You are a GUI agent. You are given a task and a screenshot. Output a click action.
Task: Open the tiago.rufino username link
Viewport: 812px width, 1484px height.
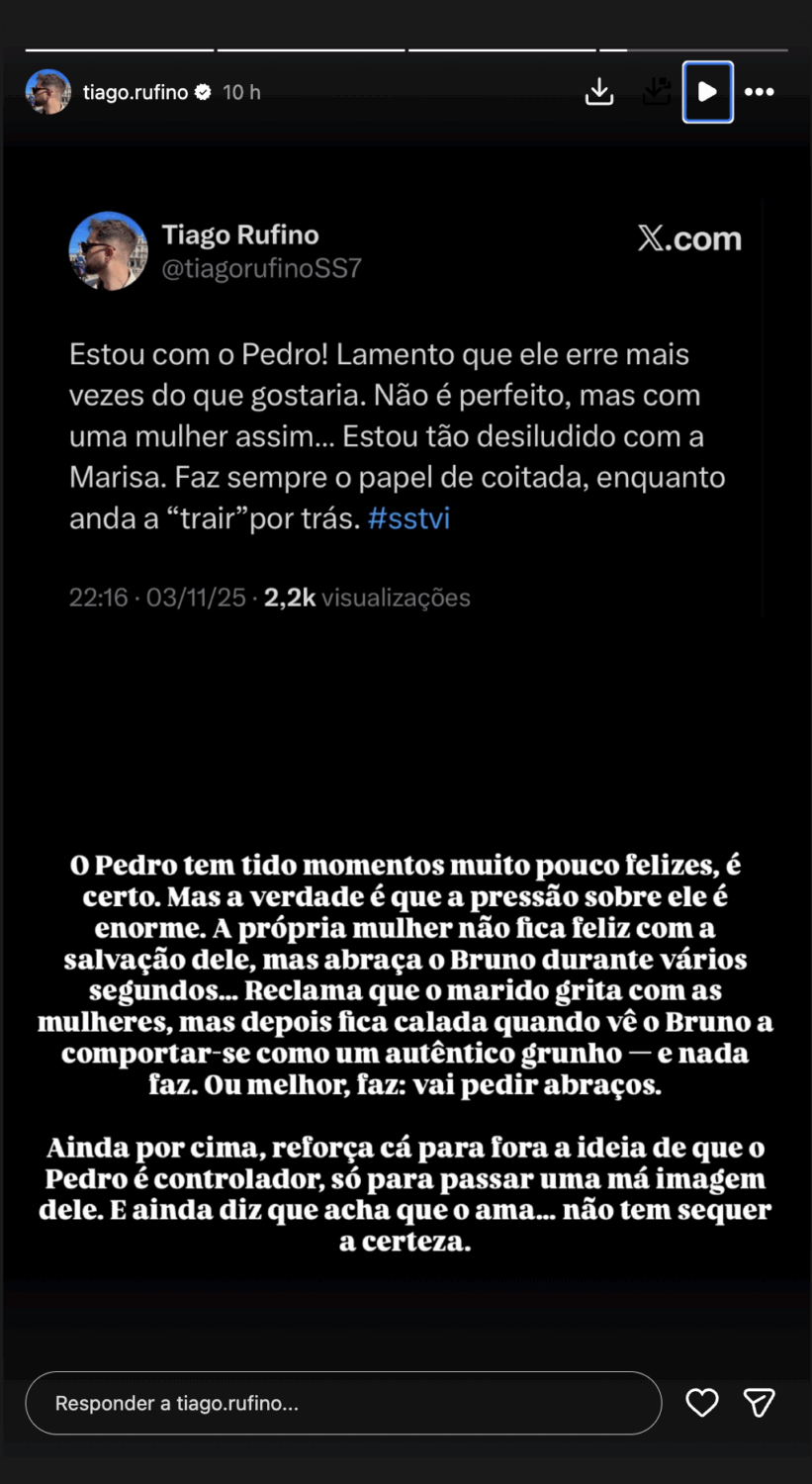click(135, 92)
